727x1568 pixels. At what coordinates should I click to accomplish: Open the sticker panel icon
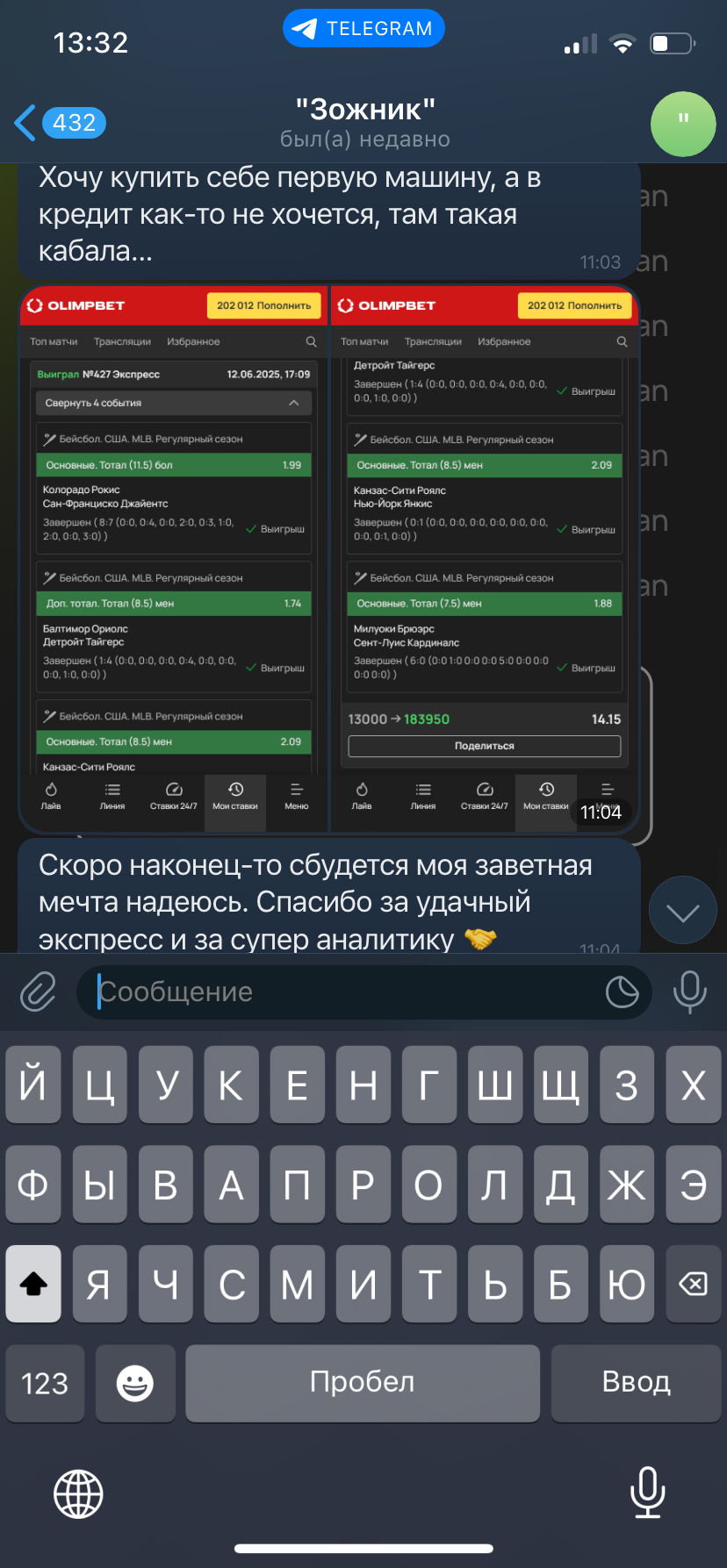623,992
